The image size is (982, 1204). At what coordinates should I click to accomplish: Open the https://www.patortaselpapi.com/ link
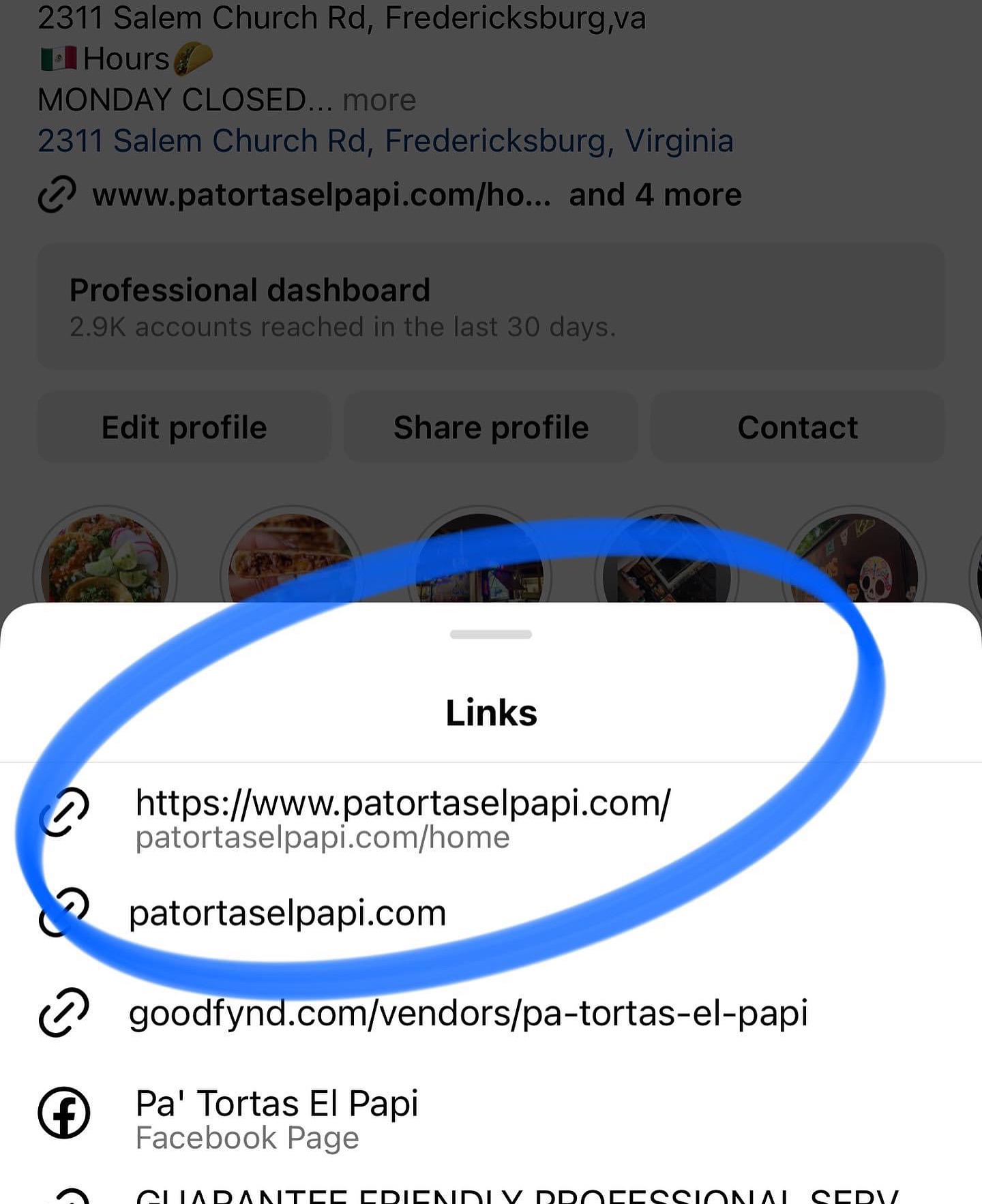tap(402, 817)
